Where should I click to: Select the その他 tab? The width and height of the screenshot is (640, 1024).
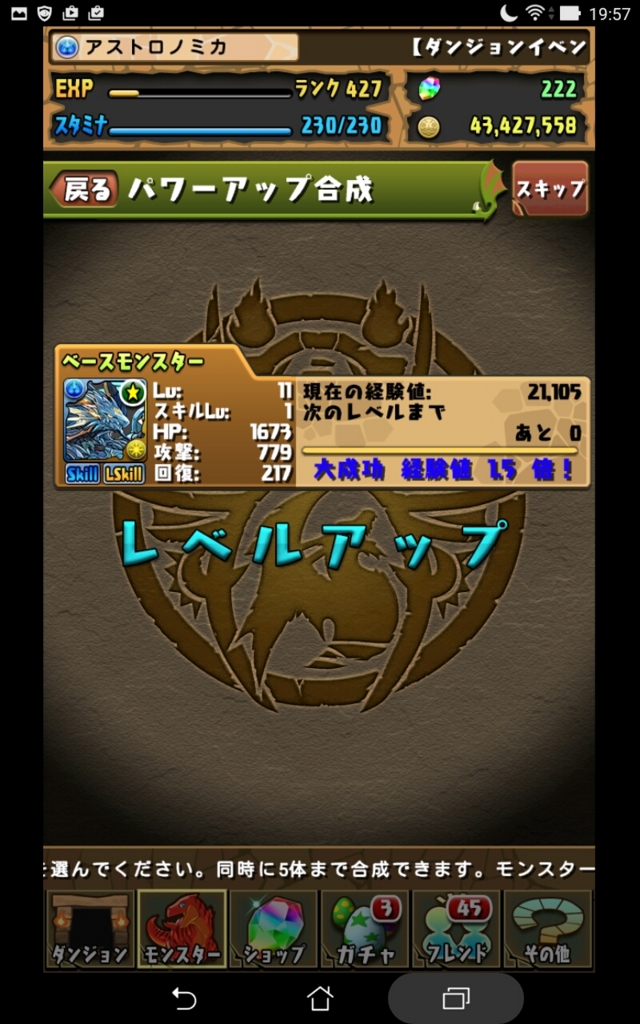point(547,929)
